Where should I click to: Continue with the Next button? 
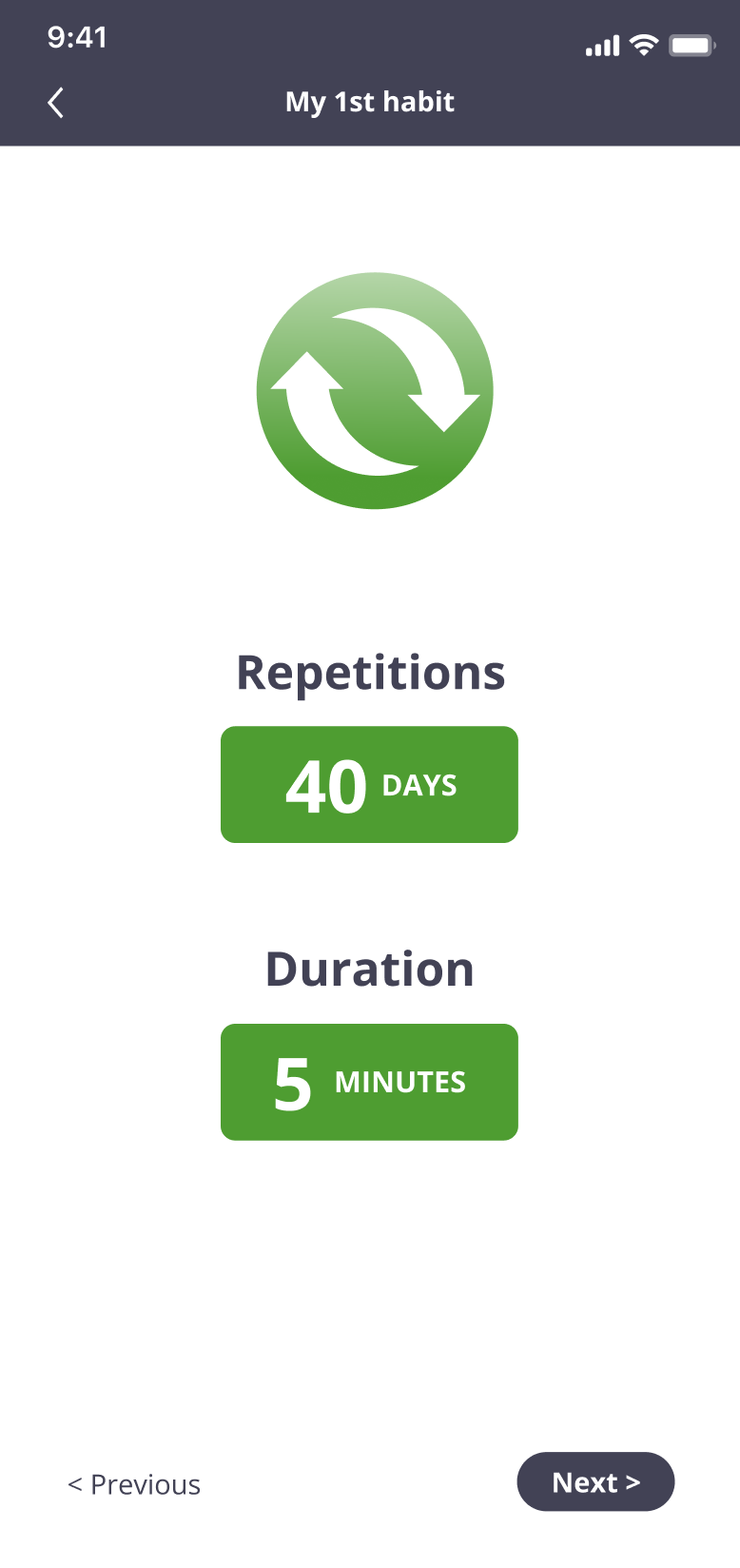pyautogui.click(x=595, y=1481)
